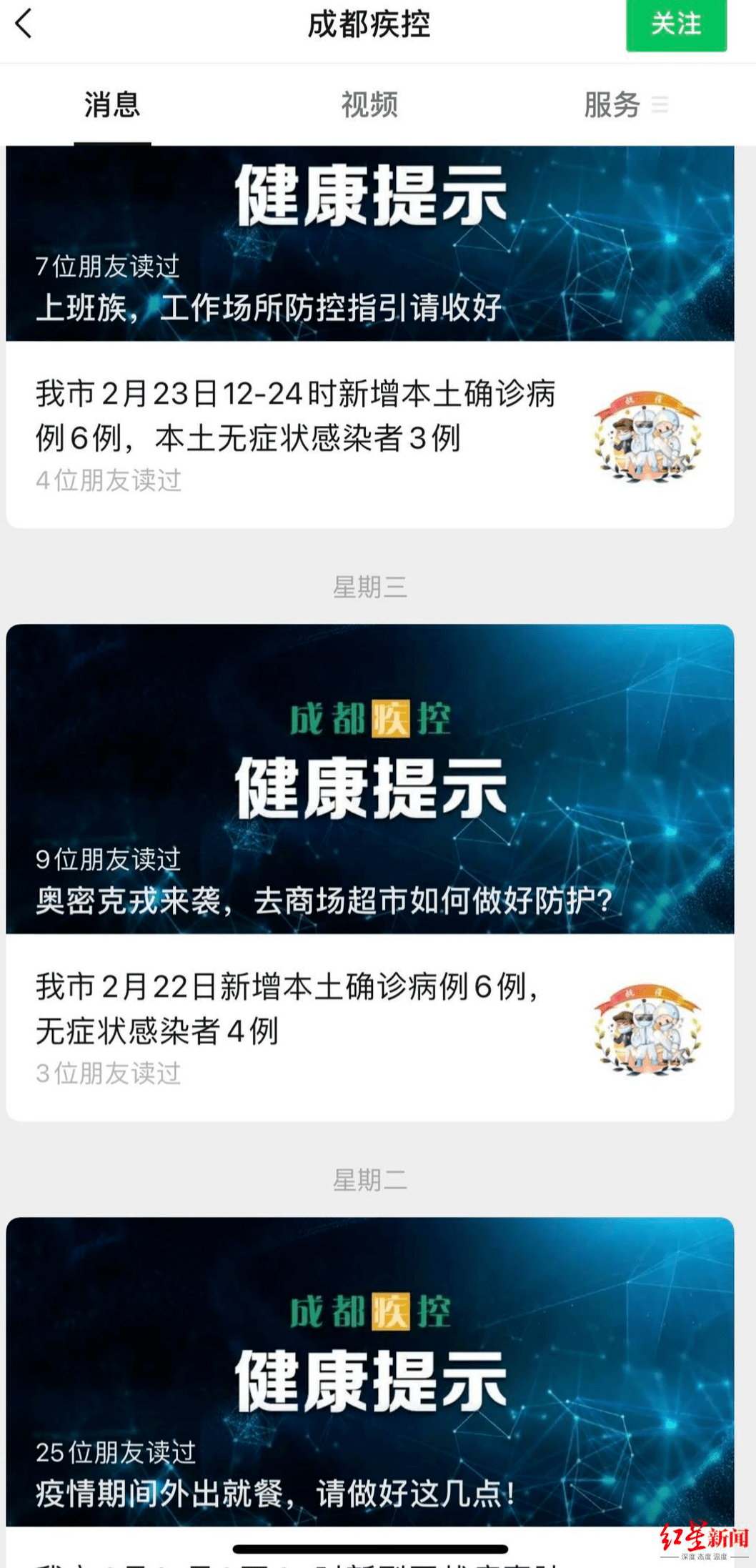
Task: Open the article 上班族，工作场所防控指引请收好
Action: click(370, 243)
